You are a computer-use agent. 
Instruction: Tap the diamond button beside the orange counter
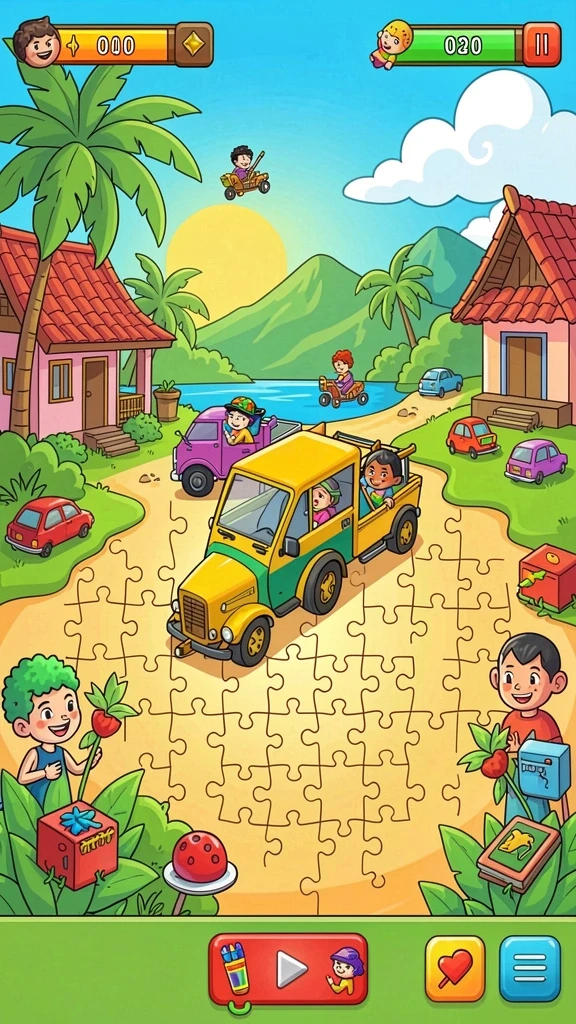(194, 44)
